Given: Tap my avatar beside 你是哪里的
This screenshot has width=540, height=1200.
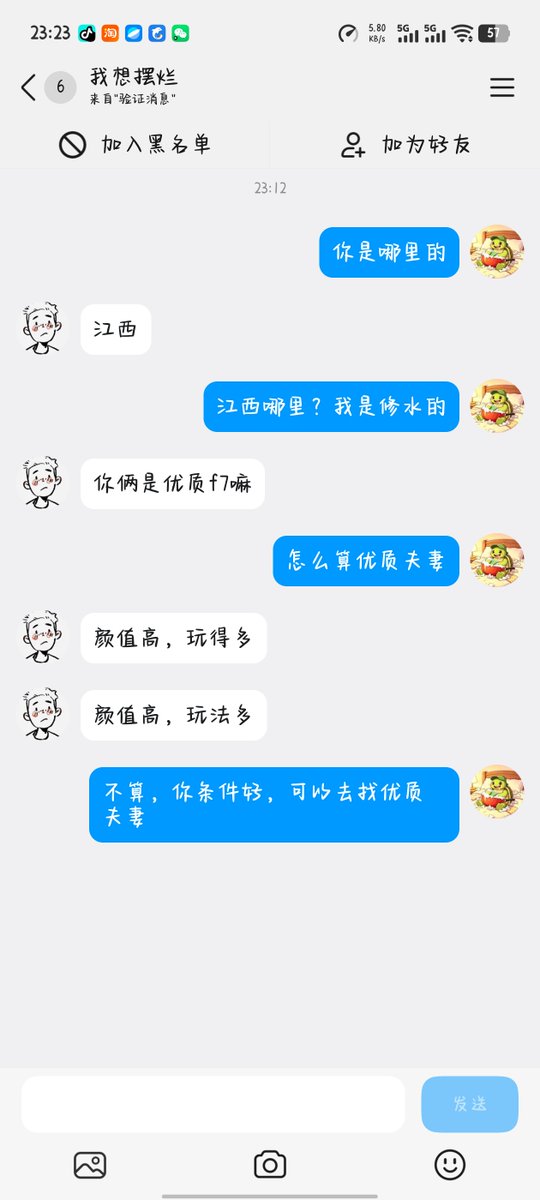Looking at the screenshot, I should (497, 251).
